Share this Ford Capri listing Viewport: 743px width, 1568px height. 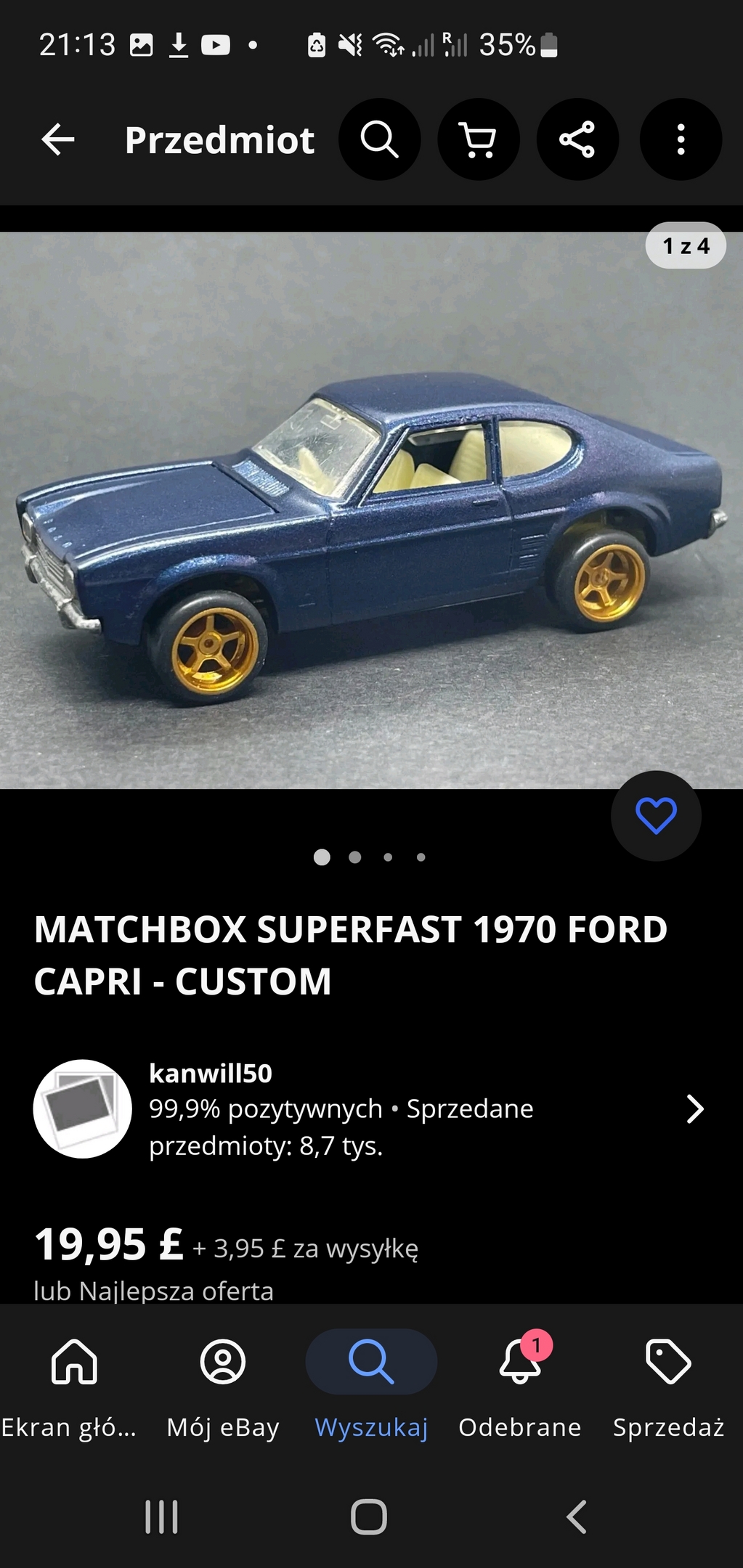pos(577,139)
